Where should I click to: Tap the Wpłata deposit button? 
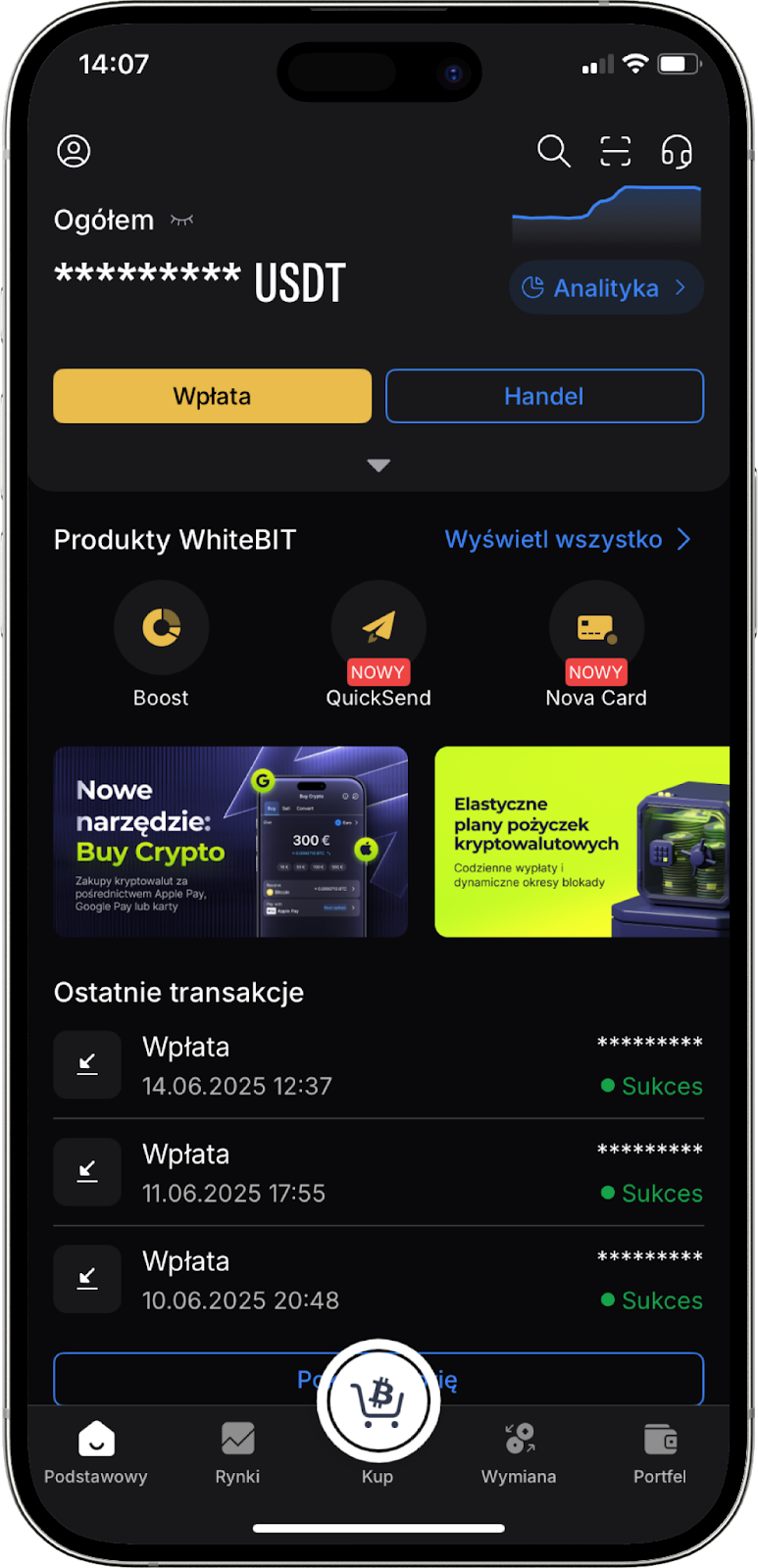point(212,396)
